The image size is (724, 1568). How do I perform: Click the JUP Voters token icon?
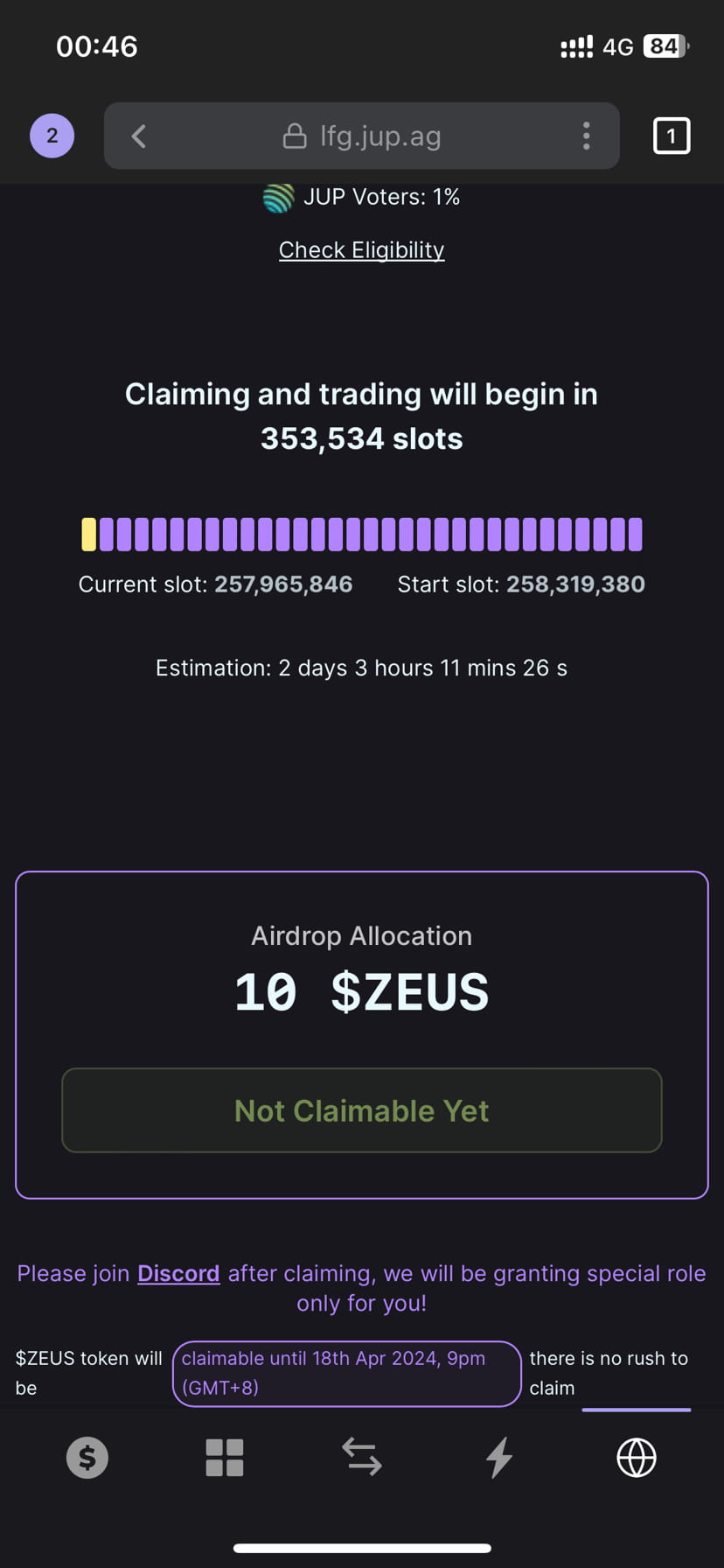tap(277, 198)
